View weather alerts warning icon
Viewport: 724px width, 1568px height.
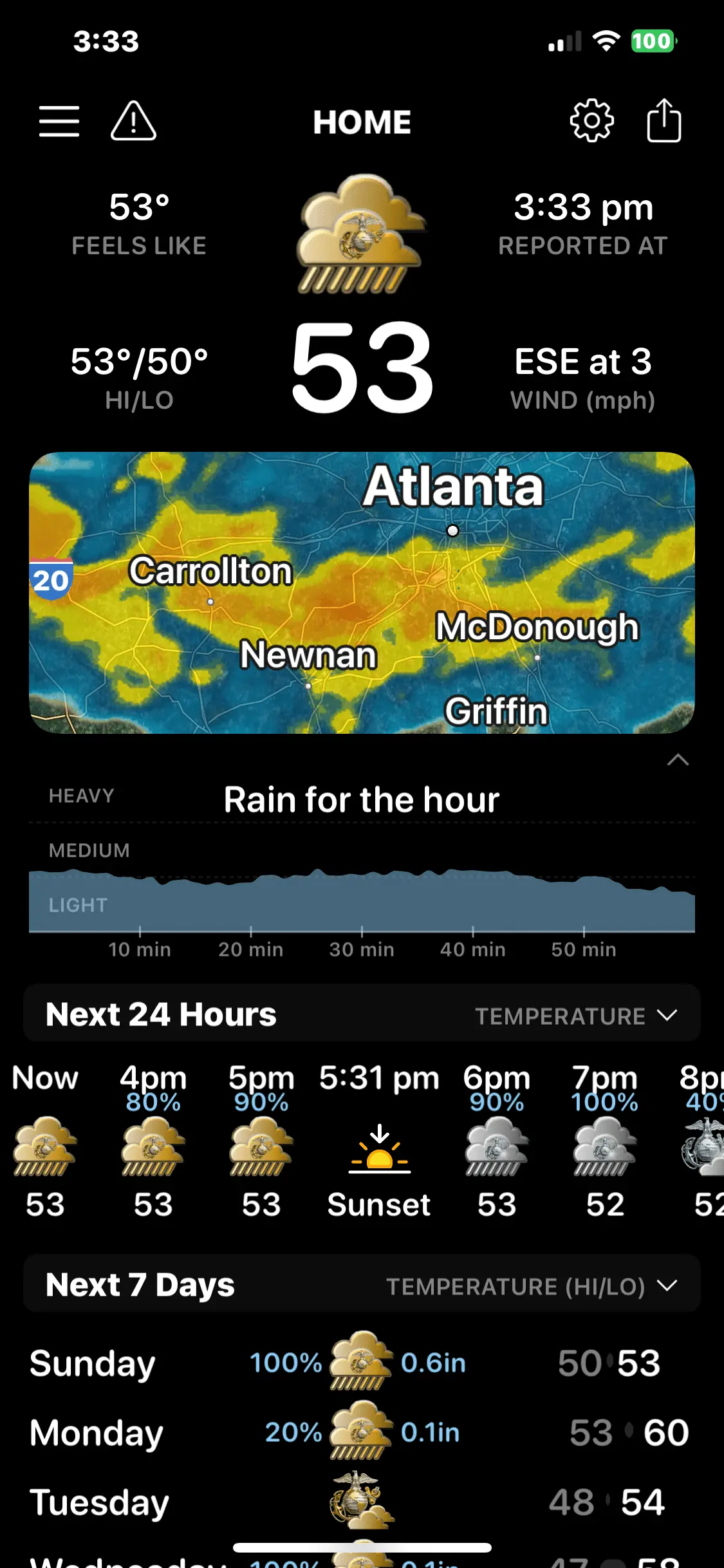click(x=133, y=122)
